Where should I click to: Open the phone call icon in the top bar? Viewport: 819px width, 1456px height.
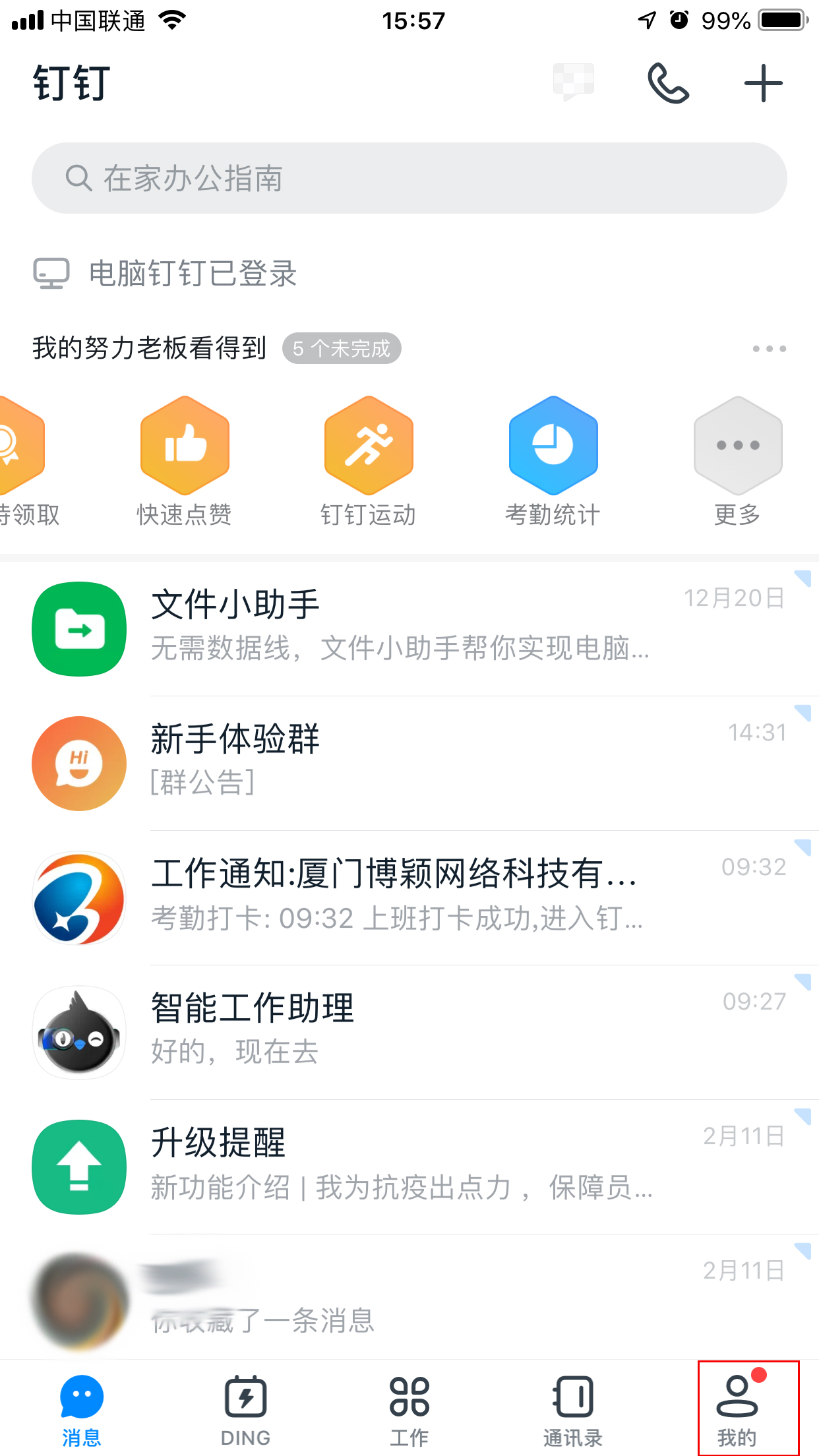click(x=667, y=83)
